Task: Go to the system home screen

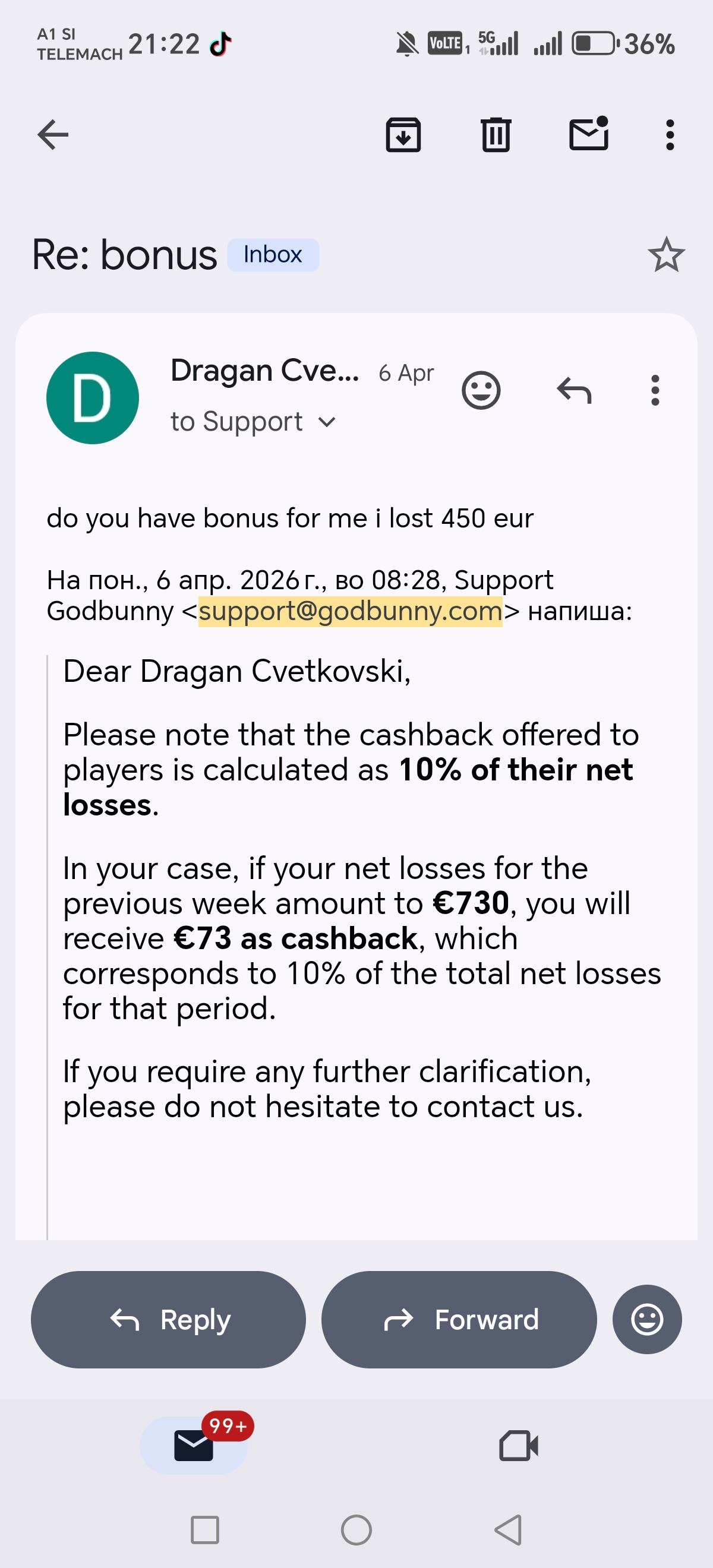Action: coord(356,1530)
